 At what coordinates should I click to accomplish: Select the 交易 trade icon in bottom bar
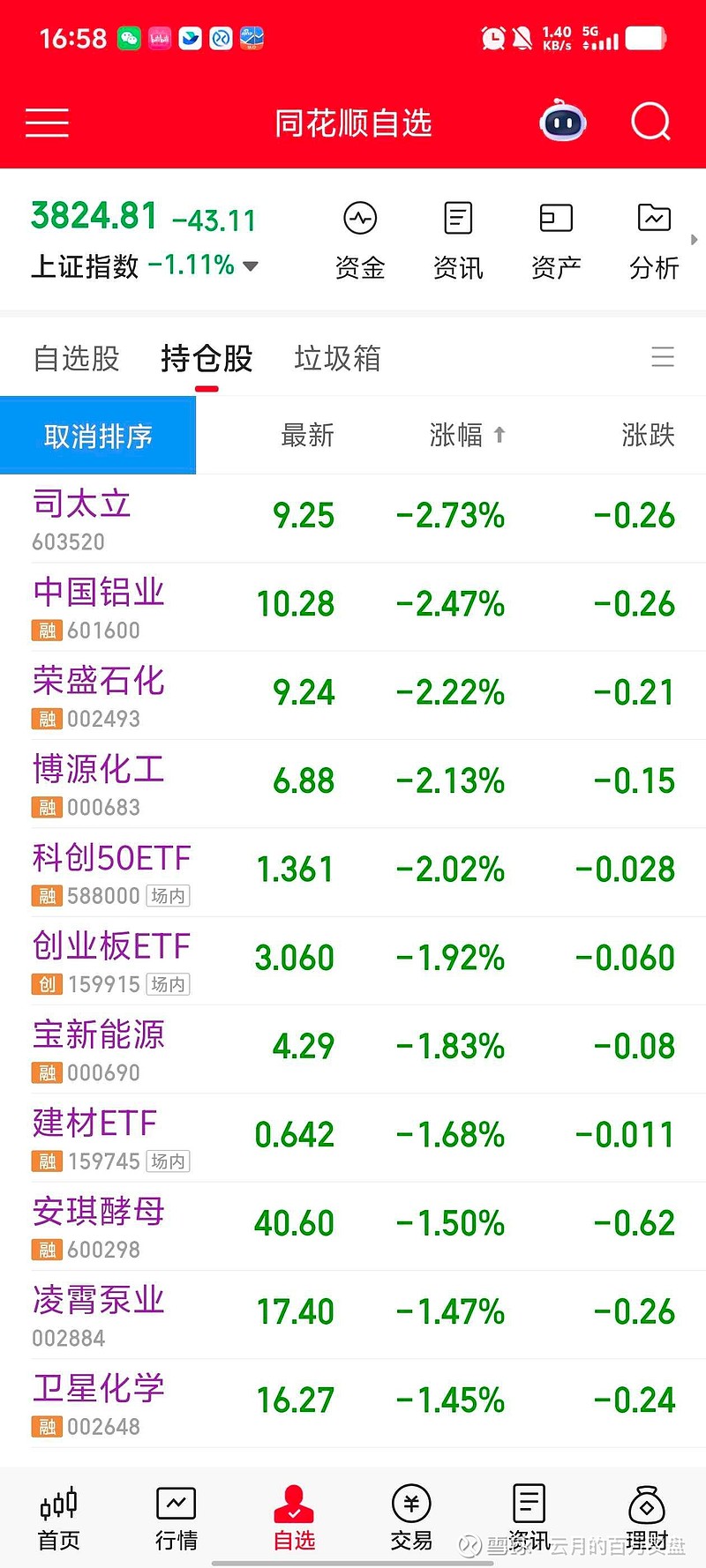tap(411, 1514)
